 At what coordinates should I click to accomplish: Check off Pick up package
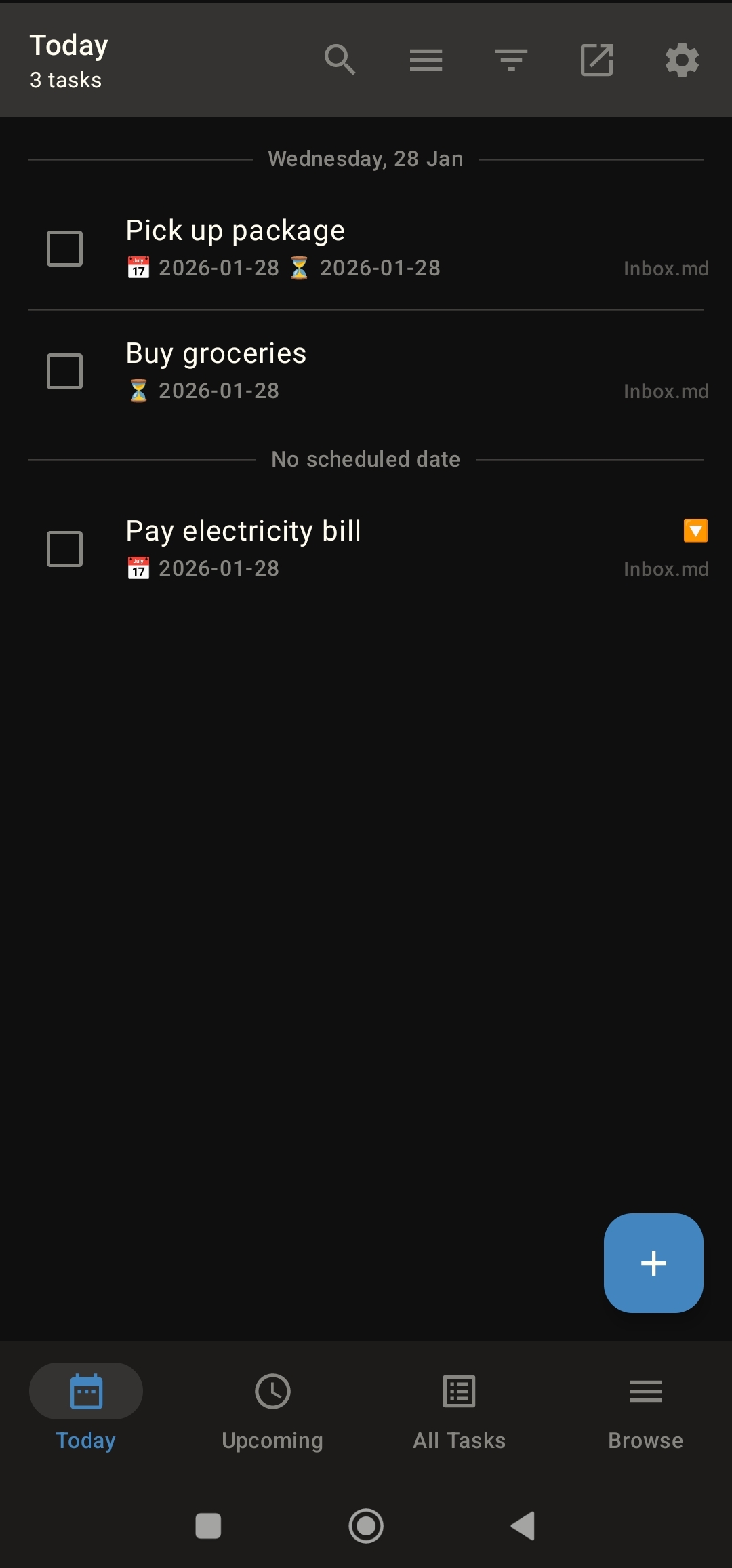pyautogui.click(x=64, y=248)
